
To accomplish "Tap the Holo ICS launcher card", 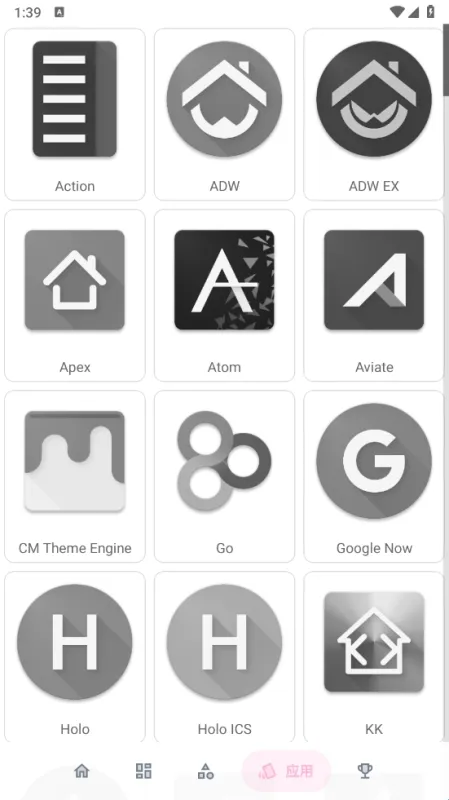I will coord(224,657).
